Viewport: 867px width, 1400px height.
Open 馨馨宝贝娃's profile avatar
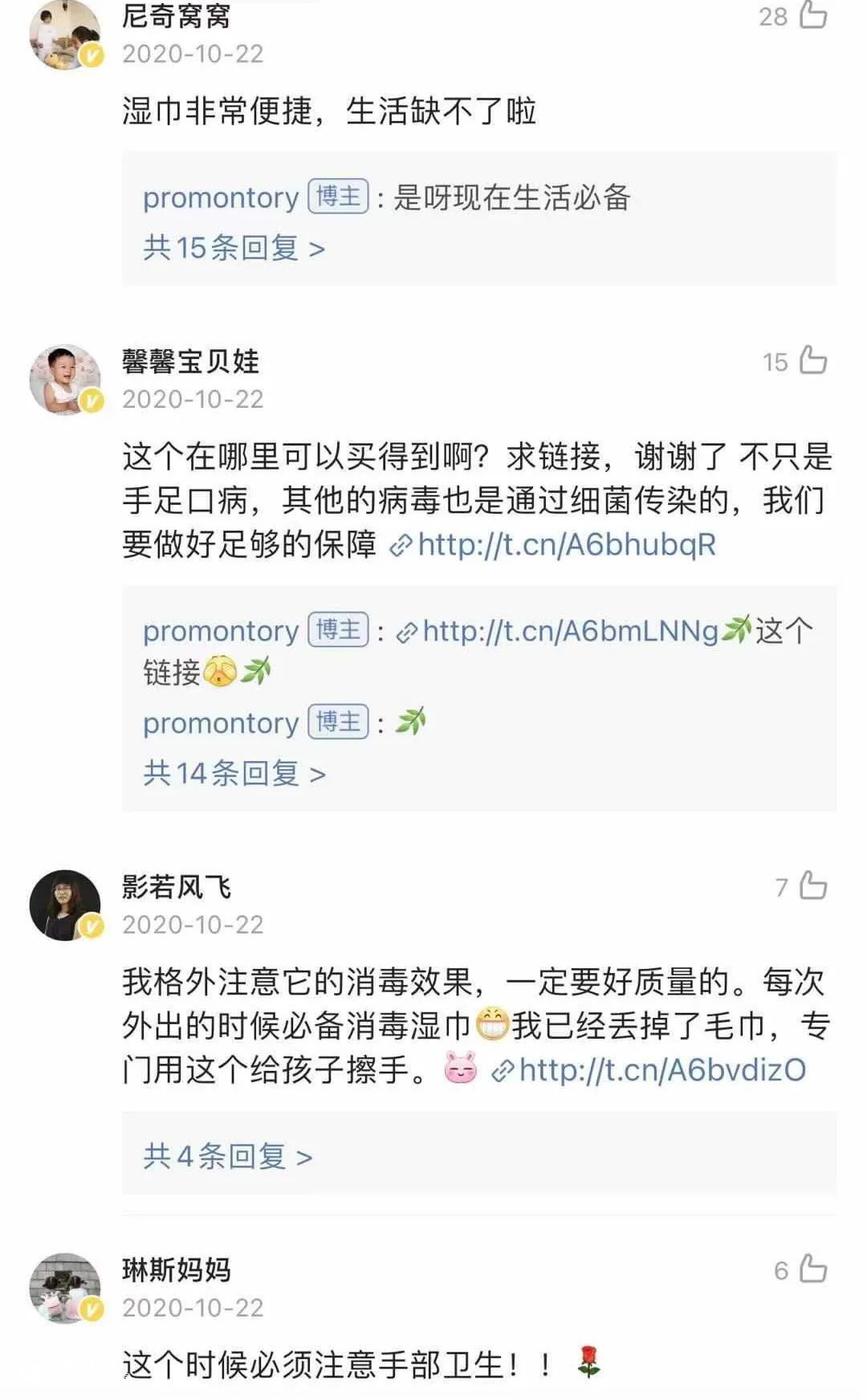(65, 380)
